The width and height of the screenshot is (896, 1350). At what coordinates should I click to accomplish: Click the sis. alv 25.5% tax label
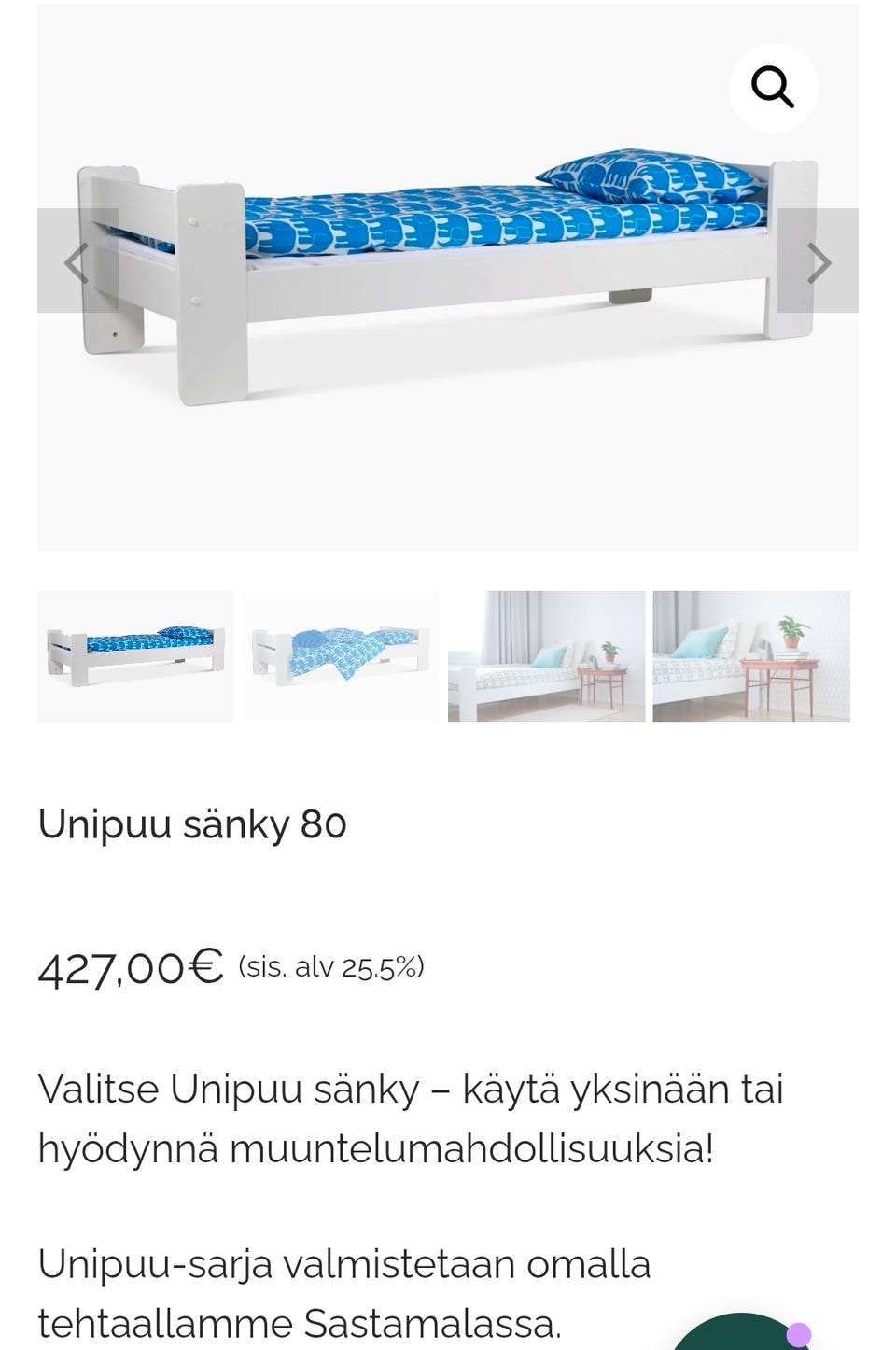coord(330,968)
